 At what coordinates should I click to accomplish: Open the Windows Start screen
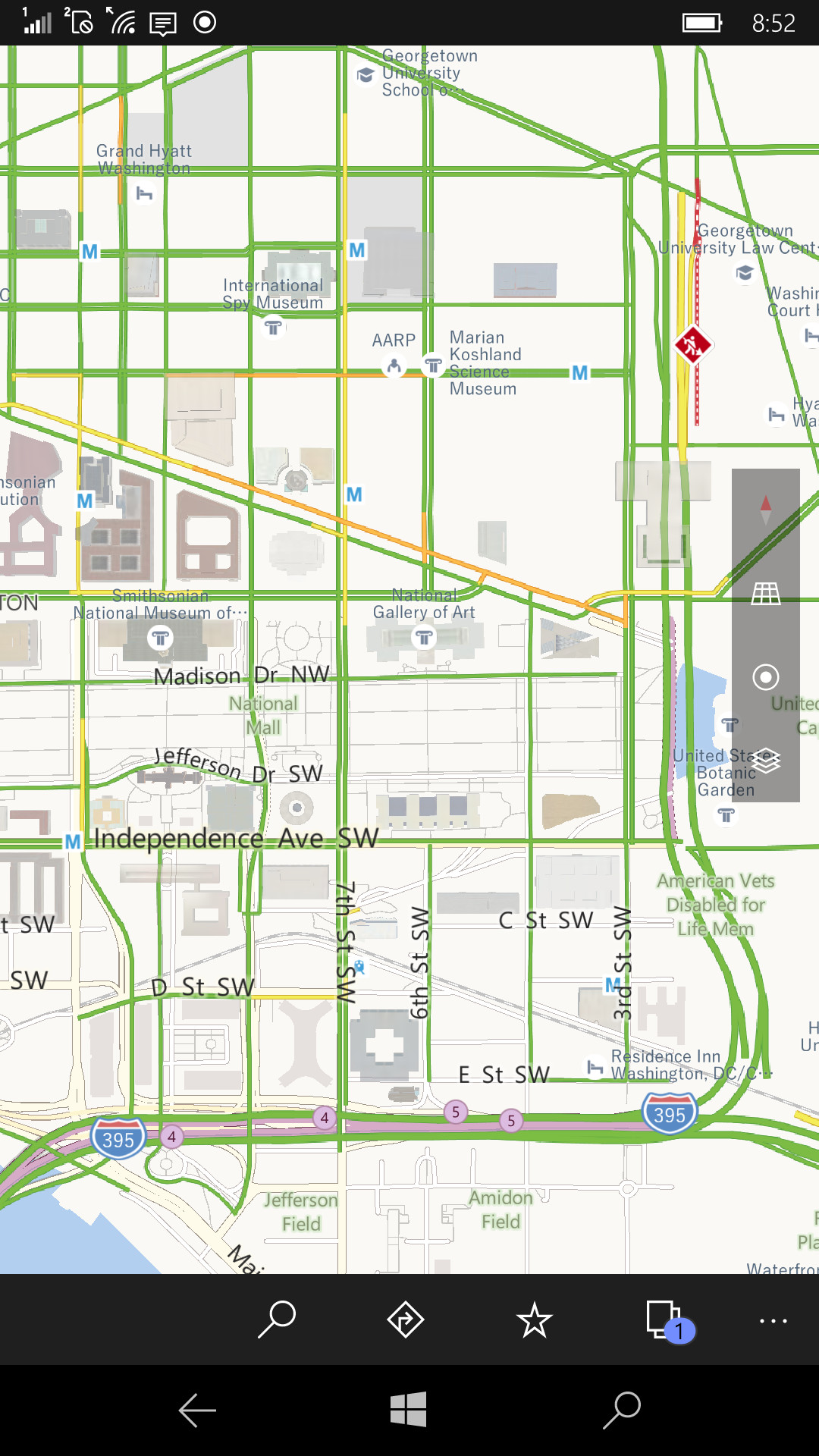coord(409,1410)
